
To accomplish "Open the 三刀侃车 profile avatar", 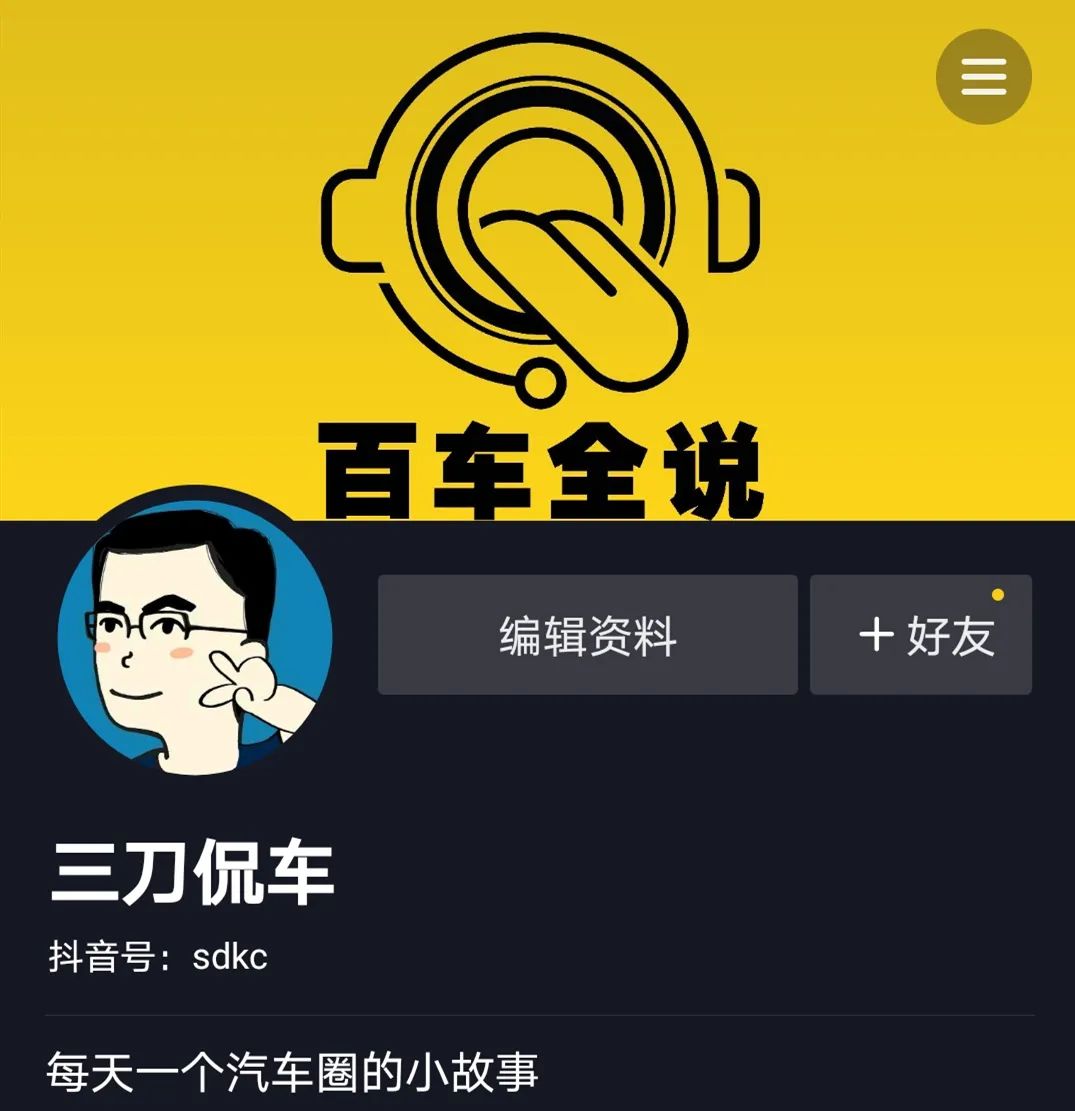I will (x=195, y=637).
